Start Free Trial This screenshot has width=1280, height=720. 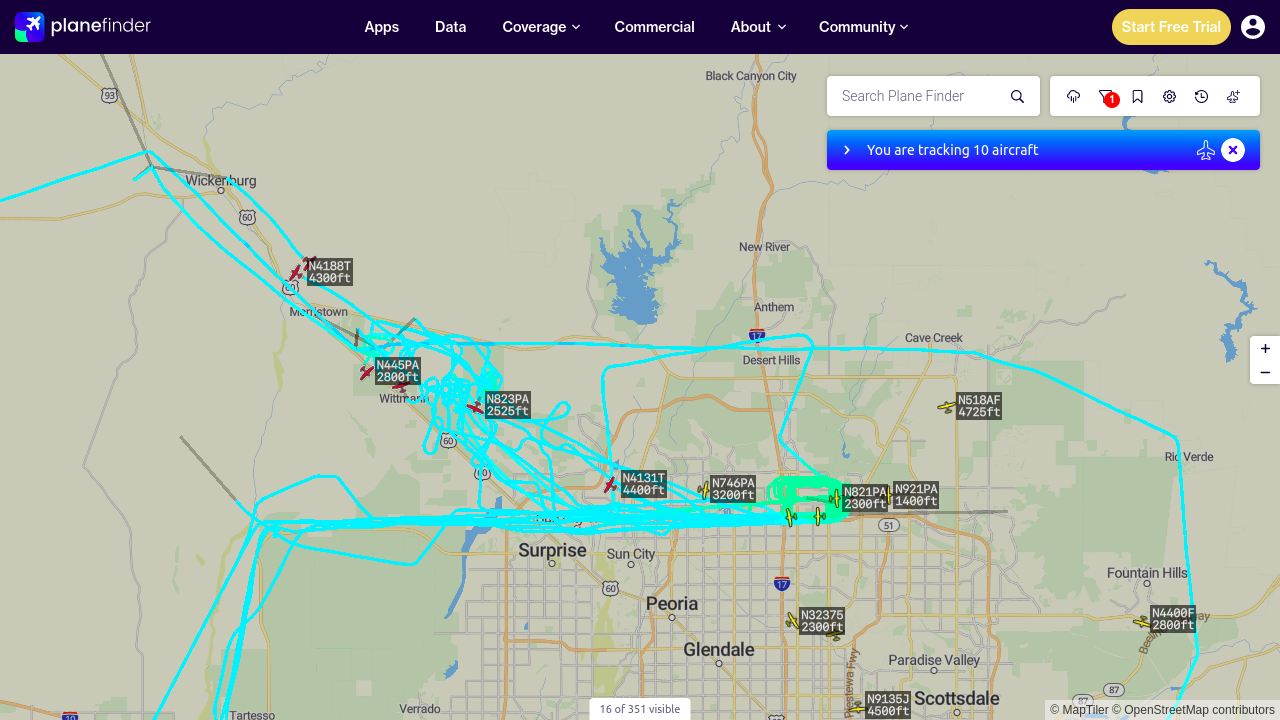pyautogui.click(x=1171, y=27)
